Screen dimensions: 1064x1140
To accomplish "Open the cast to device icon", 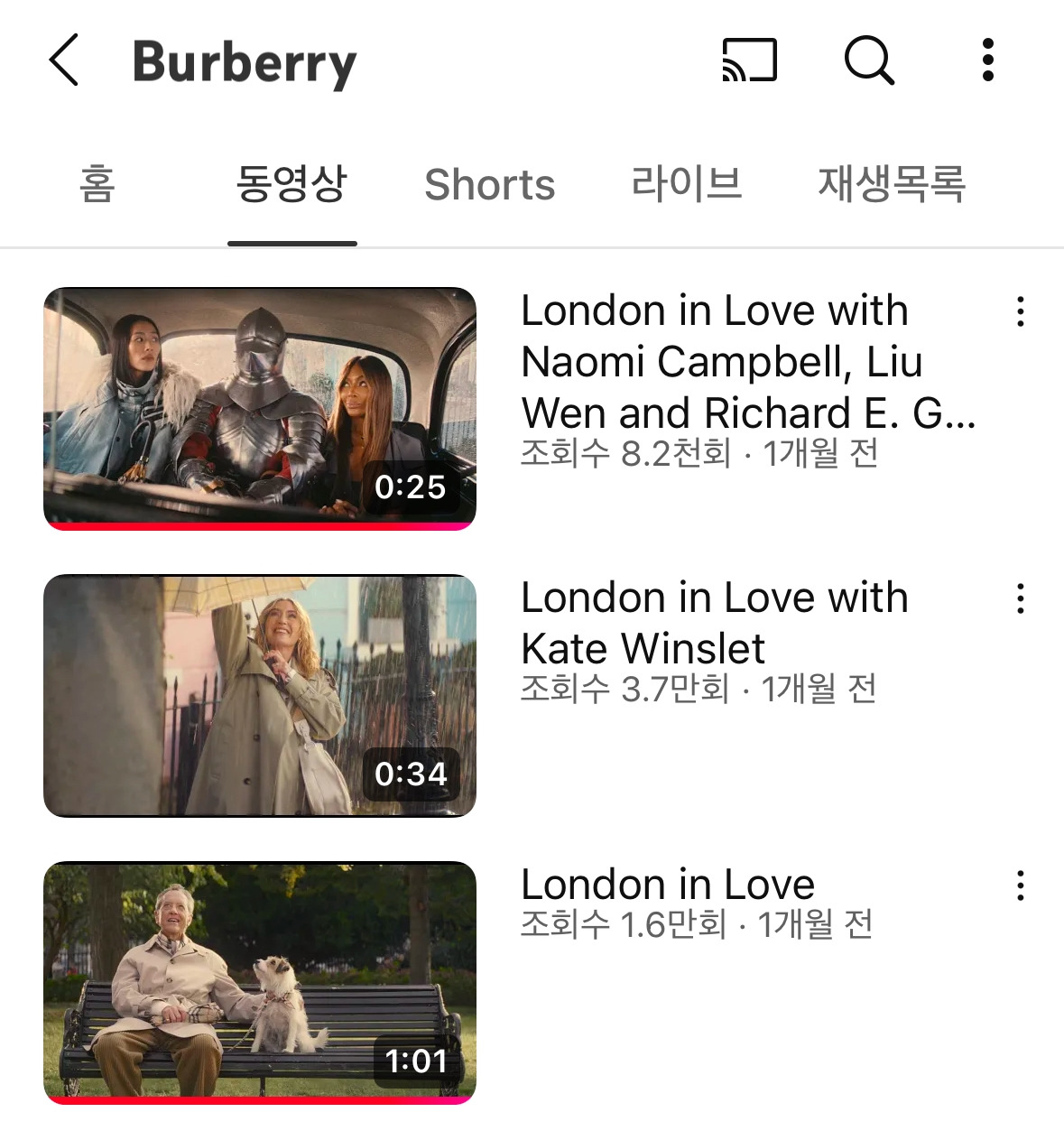I will [749, 60].
